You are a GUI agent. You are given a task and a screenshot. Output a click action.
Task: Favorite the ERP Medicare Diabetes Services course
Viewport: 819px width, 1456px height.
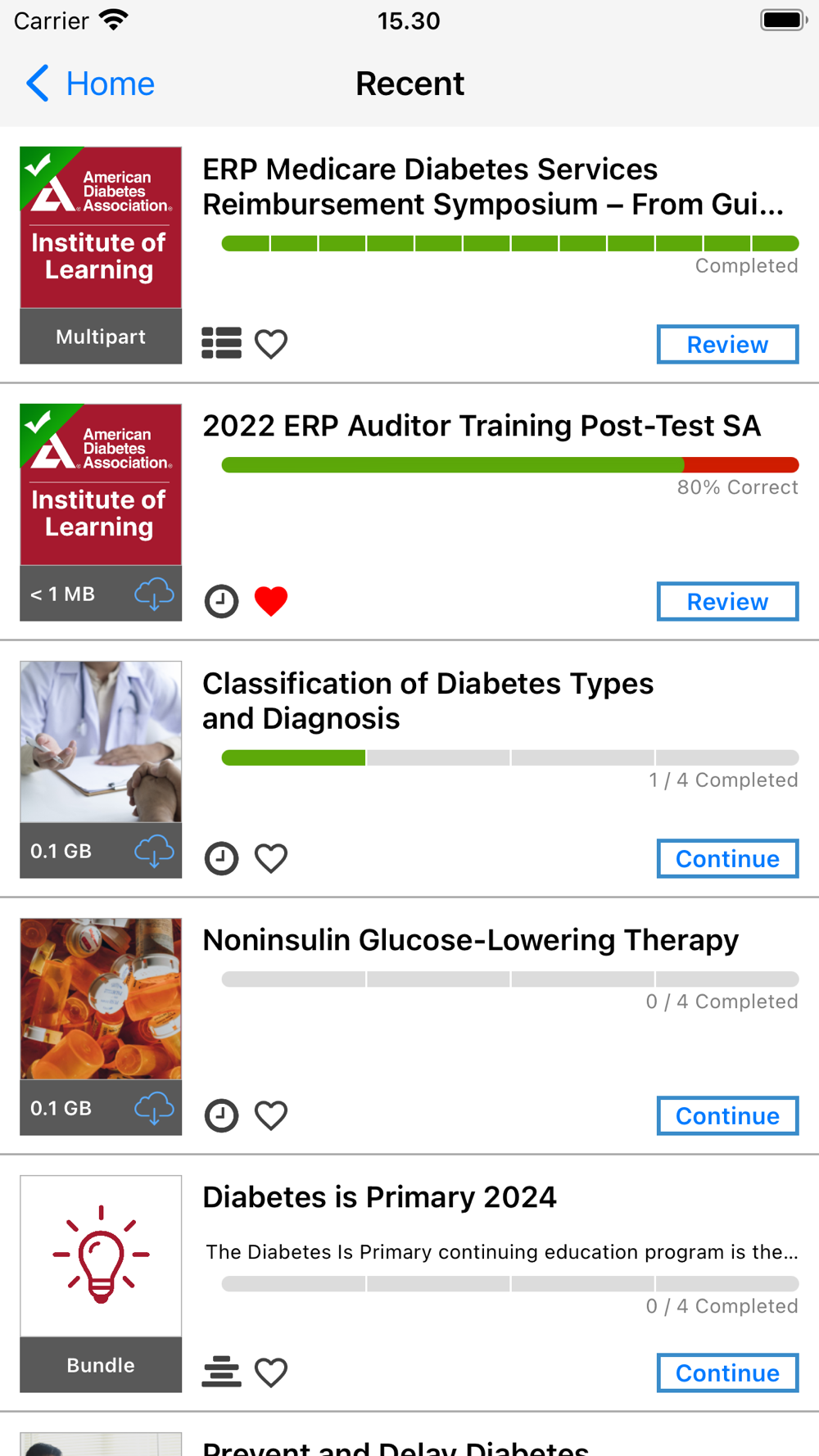pyautogui.click(x=271, y=344)
